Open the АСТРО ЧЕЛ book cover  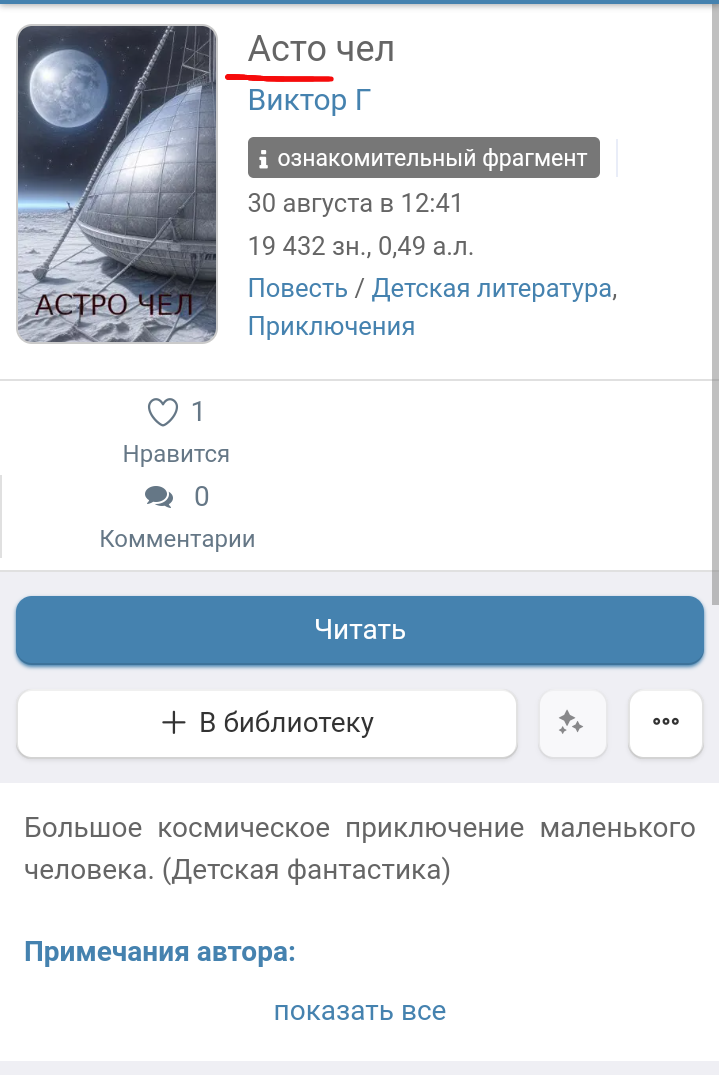pyautogui.click(x=117, y=184)
